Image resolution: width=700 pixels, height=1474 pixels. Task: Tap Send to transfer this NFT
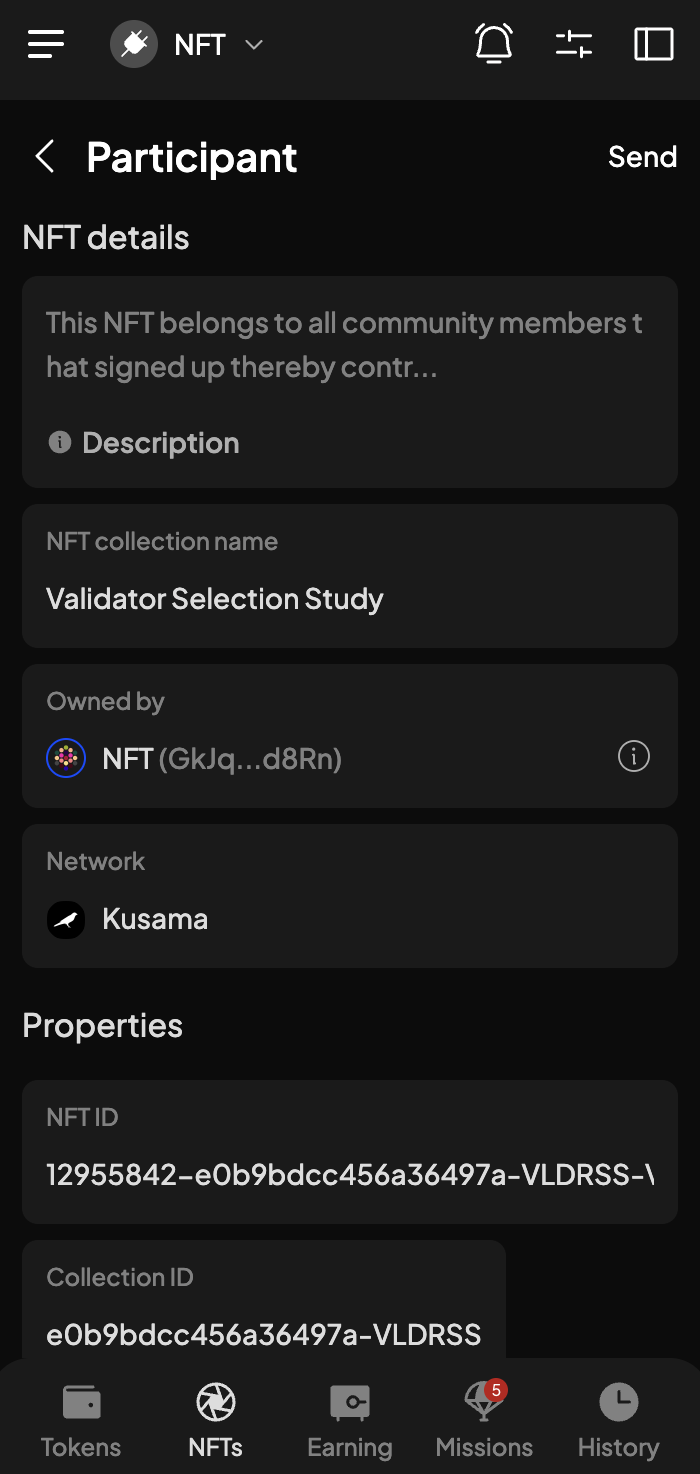642,157
